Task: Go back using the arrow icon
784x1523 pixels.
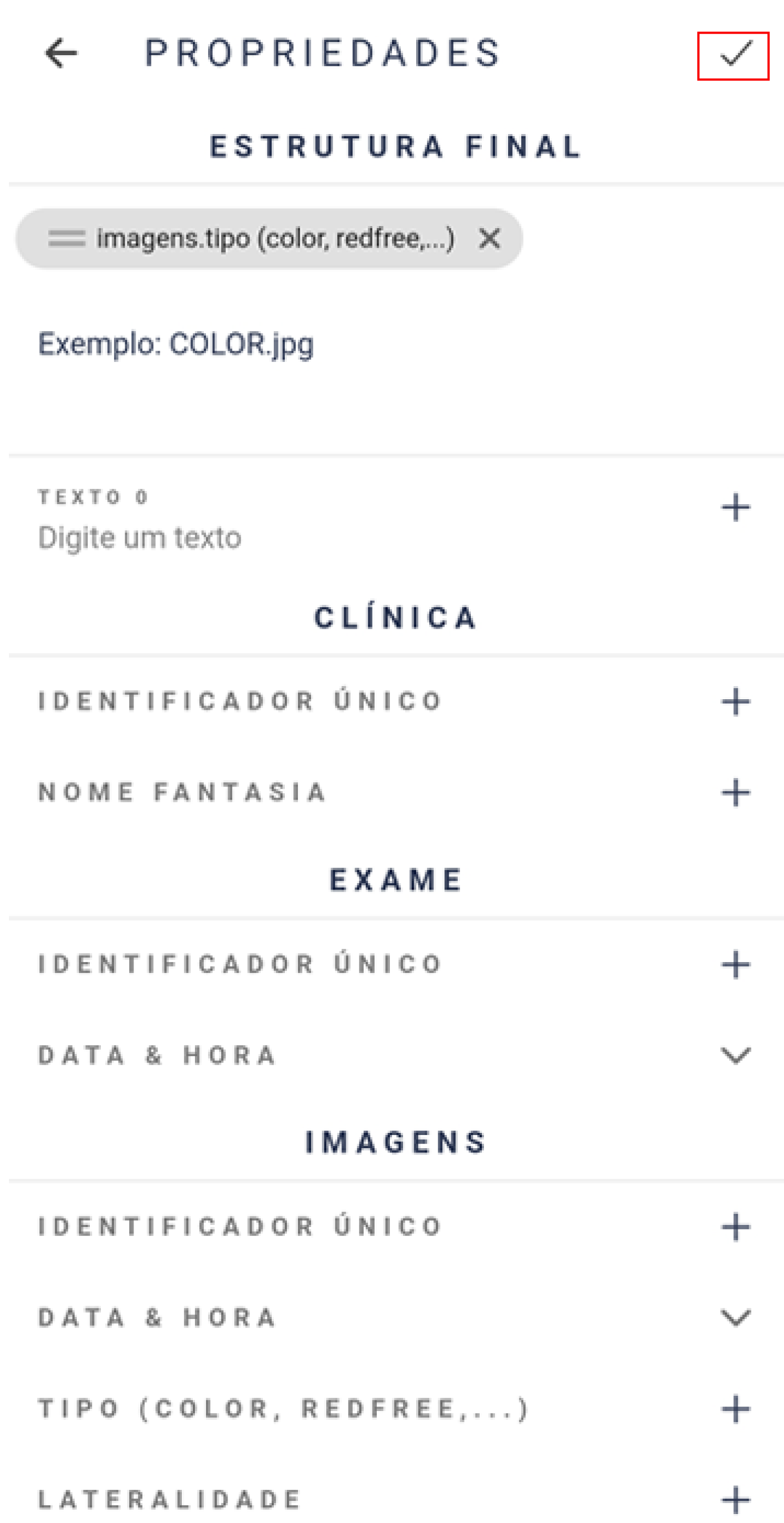Action: tap(61, 53)
